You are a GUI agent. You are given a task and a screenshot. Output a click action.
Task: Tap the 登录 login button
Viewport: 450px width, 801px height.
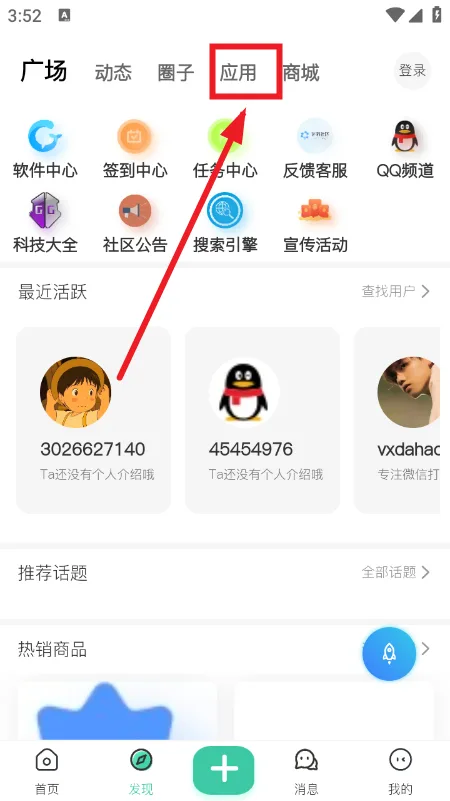click(412, 70)
